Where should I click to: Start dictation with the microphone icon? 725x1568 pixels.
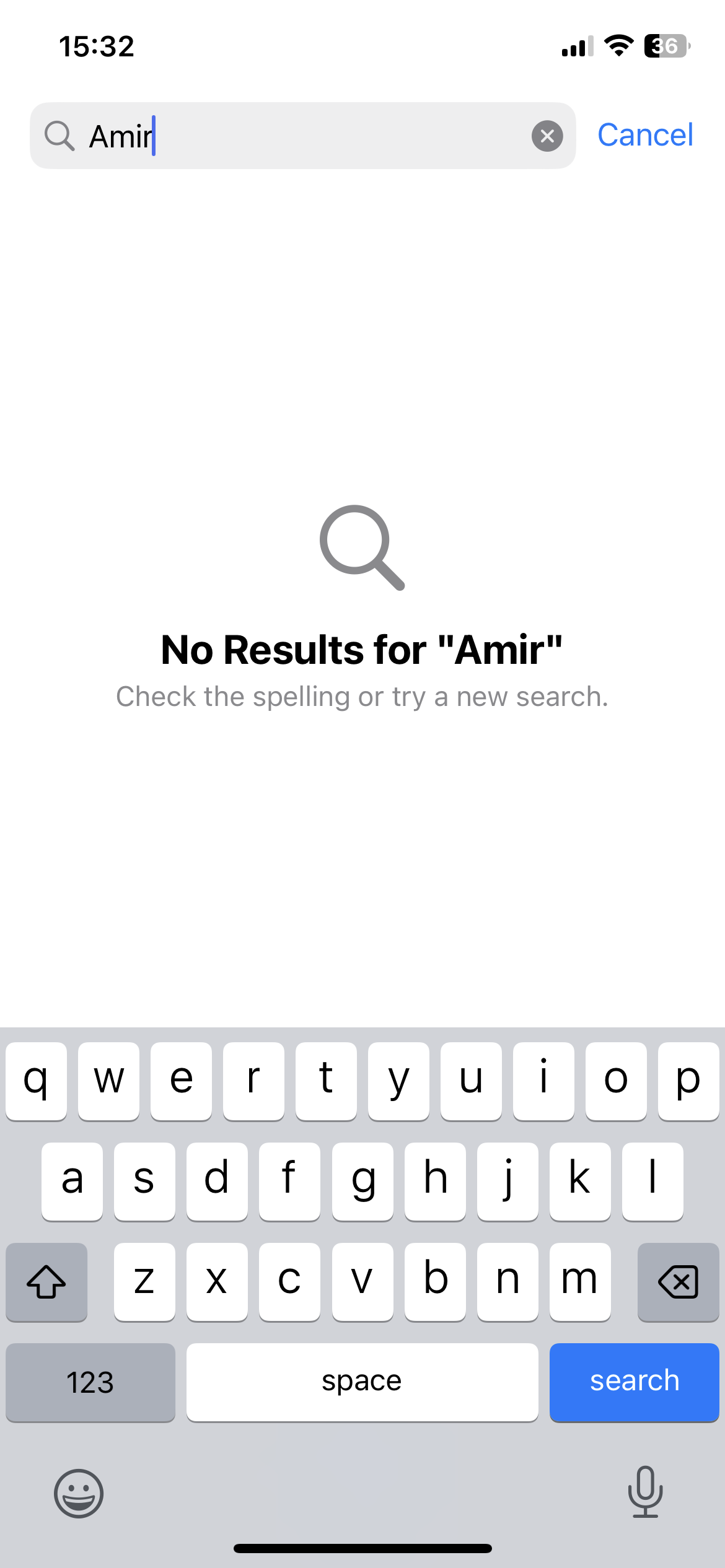tap(645, 1492)
